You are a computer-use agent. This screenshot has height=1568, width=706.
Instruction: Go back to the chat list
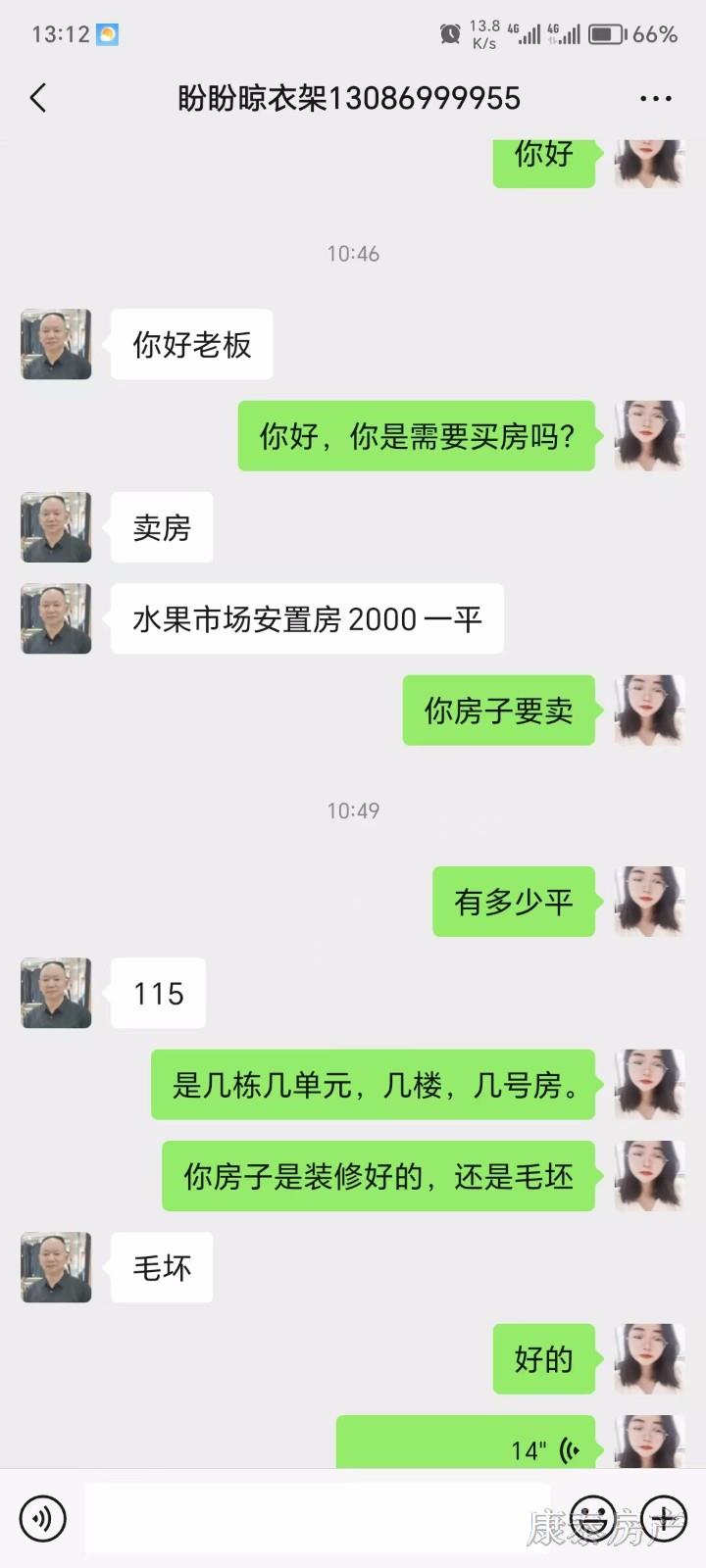click(38, 98)
